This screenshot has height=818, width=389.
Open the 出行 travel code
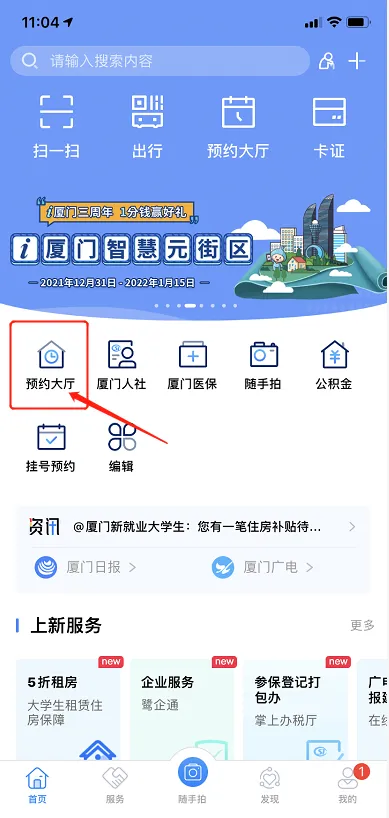(148, 127)
